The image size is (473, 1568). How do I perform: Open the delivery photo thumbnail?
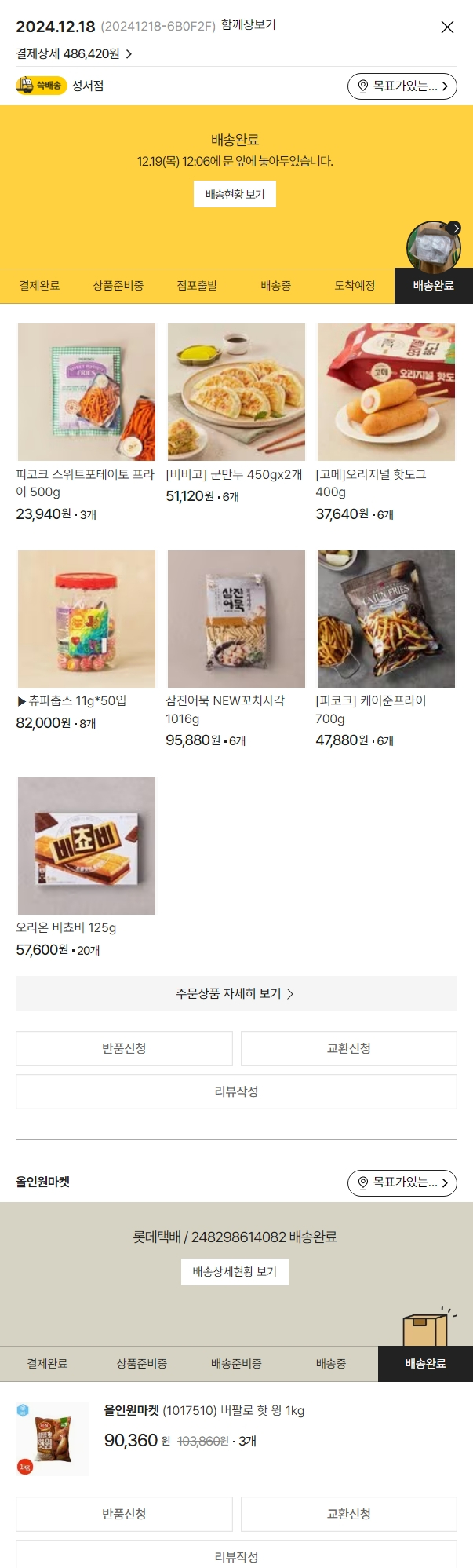[x=433, y=247]
